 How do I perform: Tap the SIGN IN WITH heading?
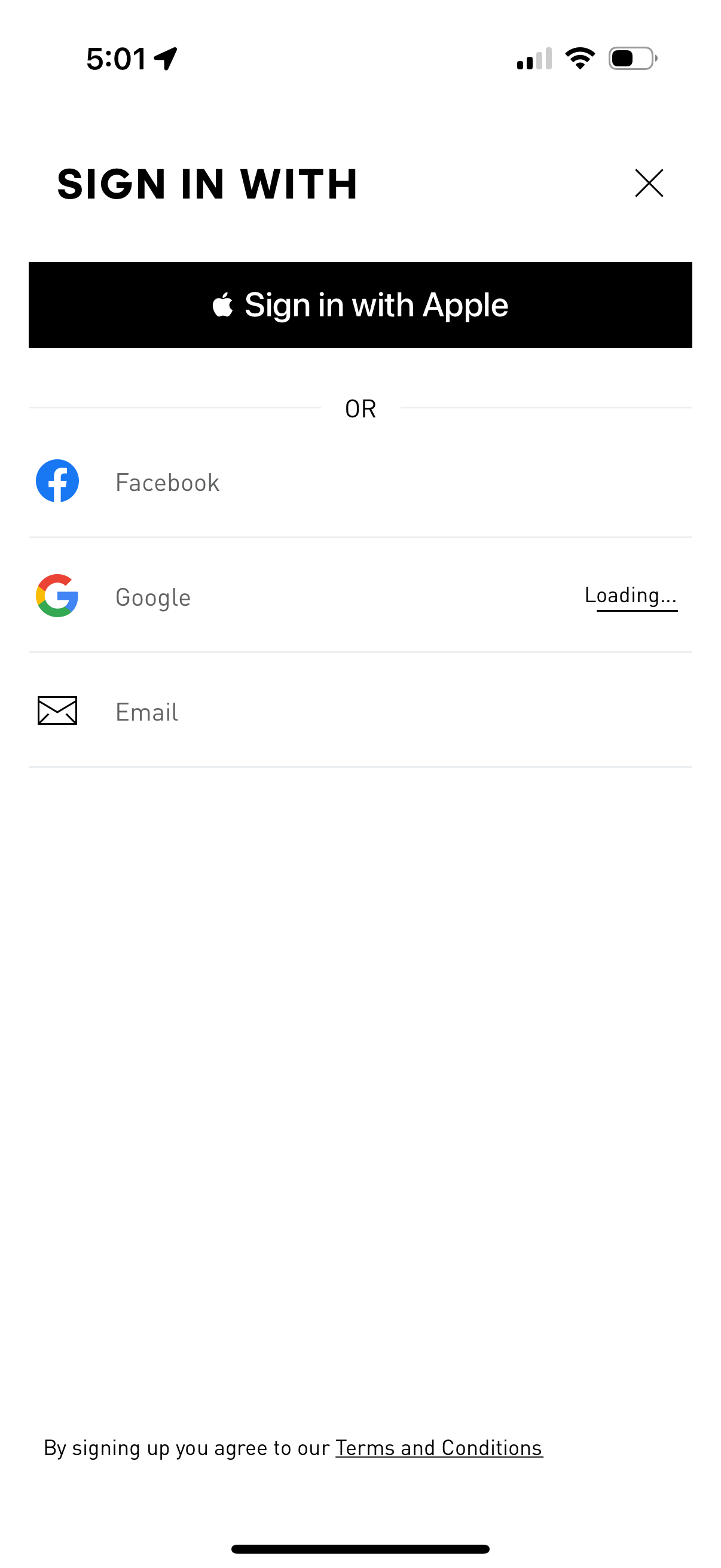coord(206,184)
